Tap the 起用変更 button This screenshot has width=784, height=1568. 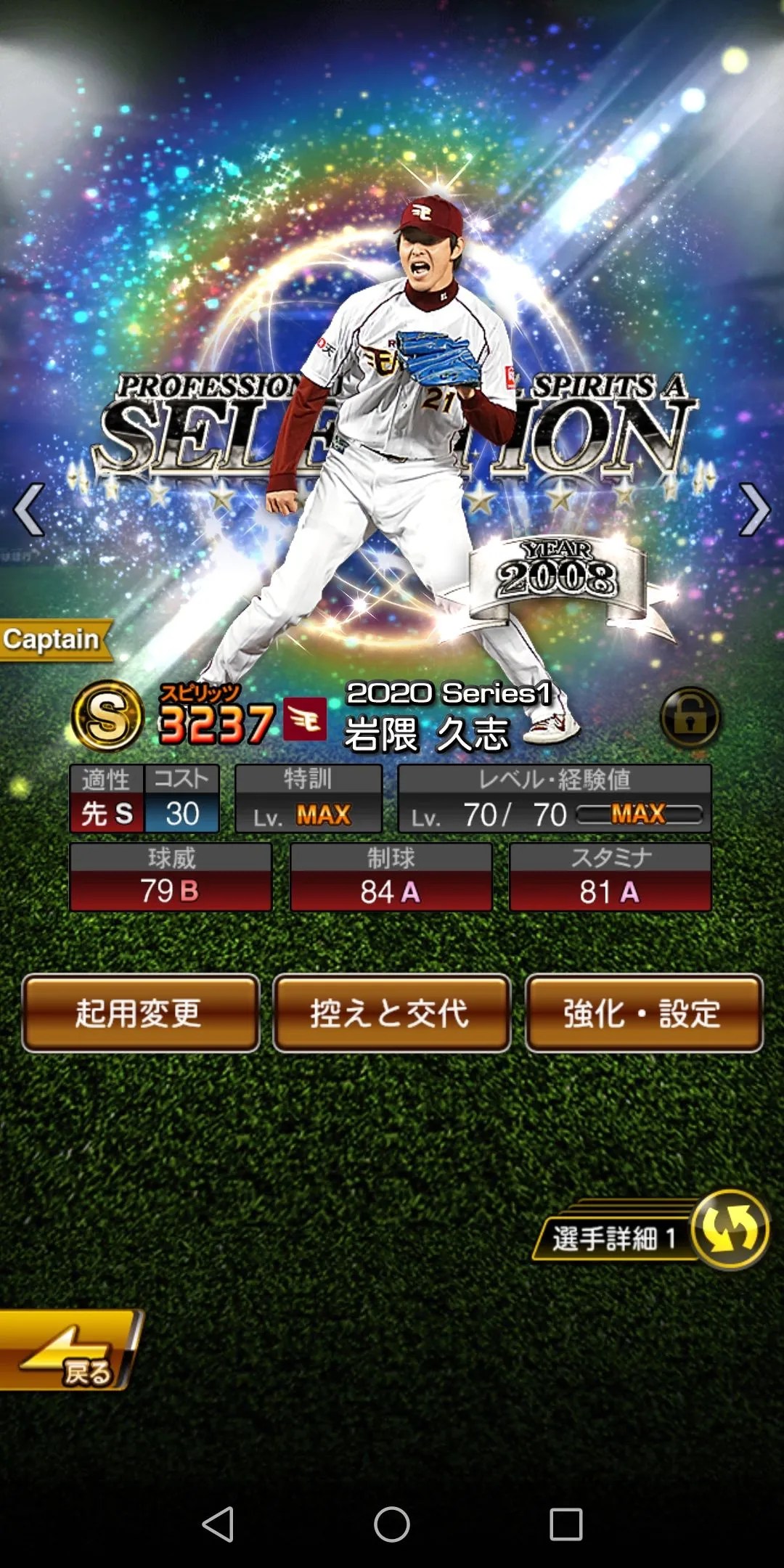tap(140, 1013)
